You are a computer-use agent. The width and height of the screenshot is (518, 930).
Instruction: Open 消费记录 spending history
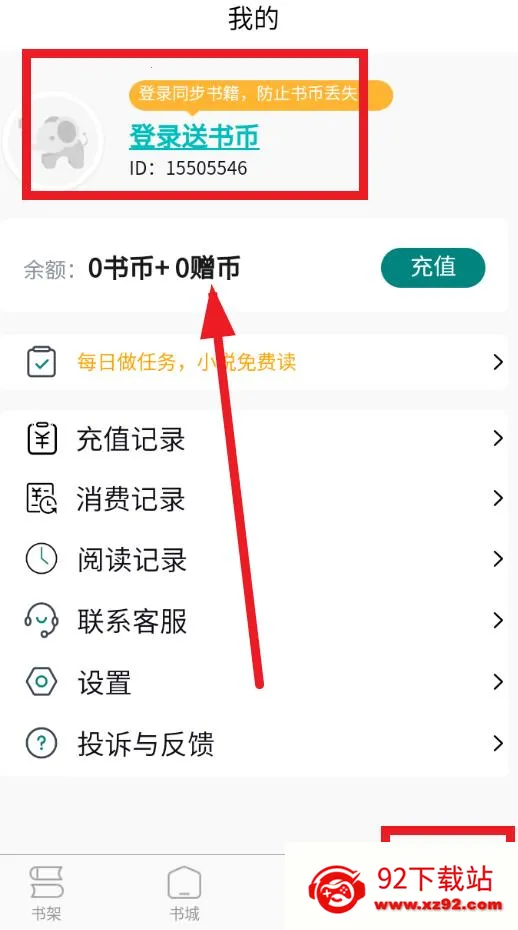pyautogui.click(x=254, y=499)
